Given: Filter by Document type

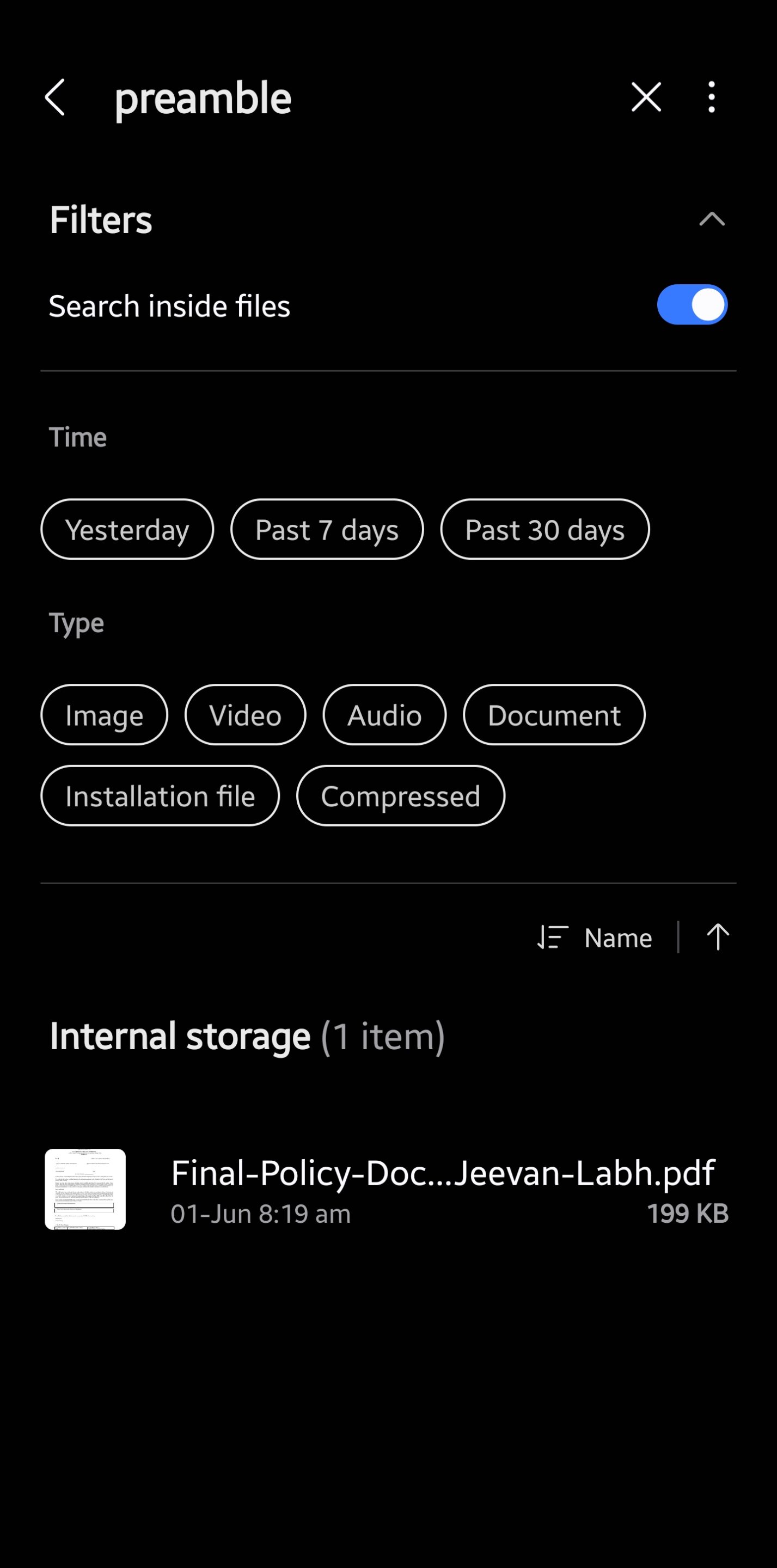Looking at the screenshot, I should point(554,715).
